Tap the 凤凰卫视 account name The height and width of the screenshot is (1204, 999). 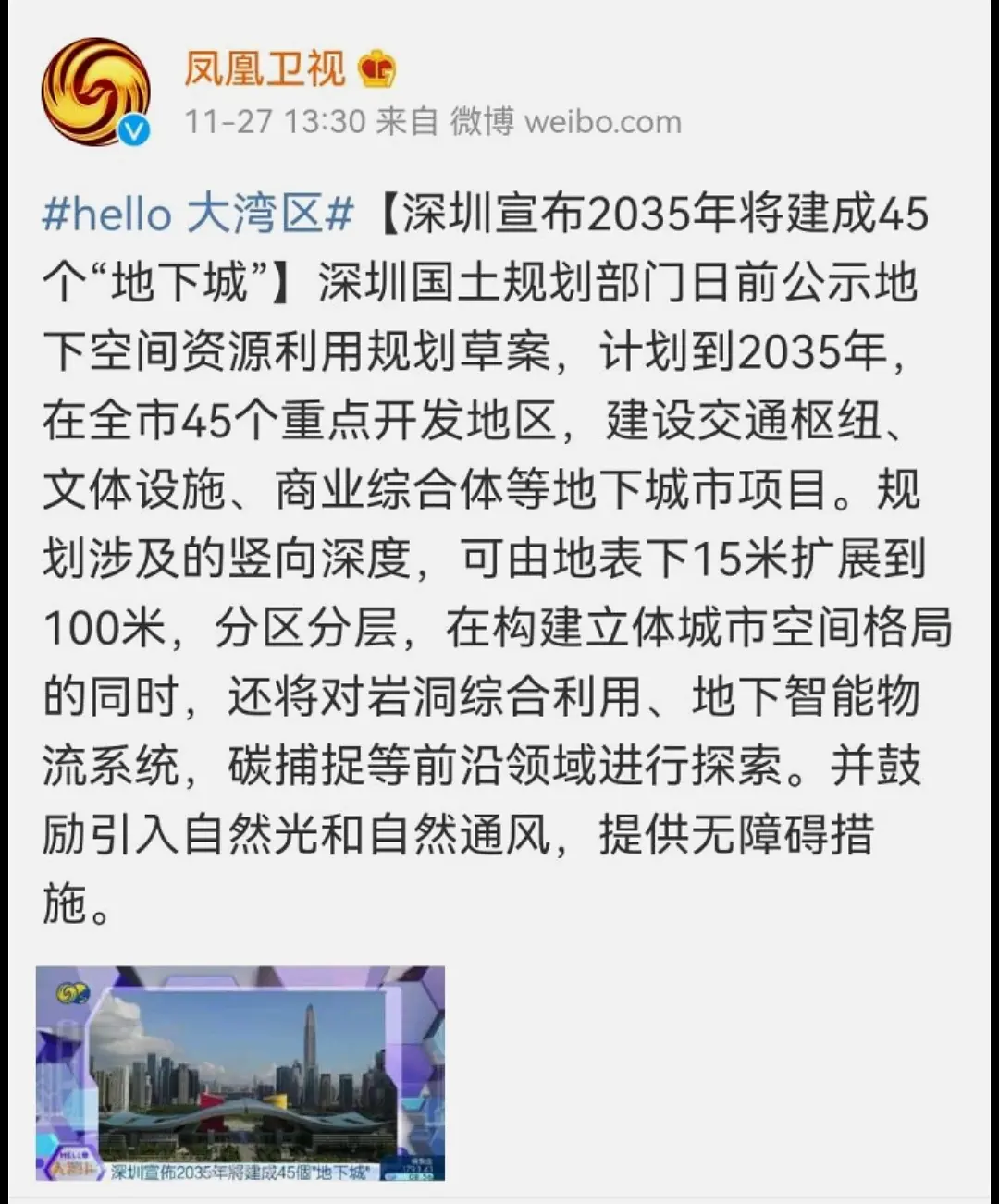coord(265,69)
